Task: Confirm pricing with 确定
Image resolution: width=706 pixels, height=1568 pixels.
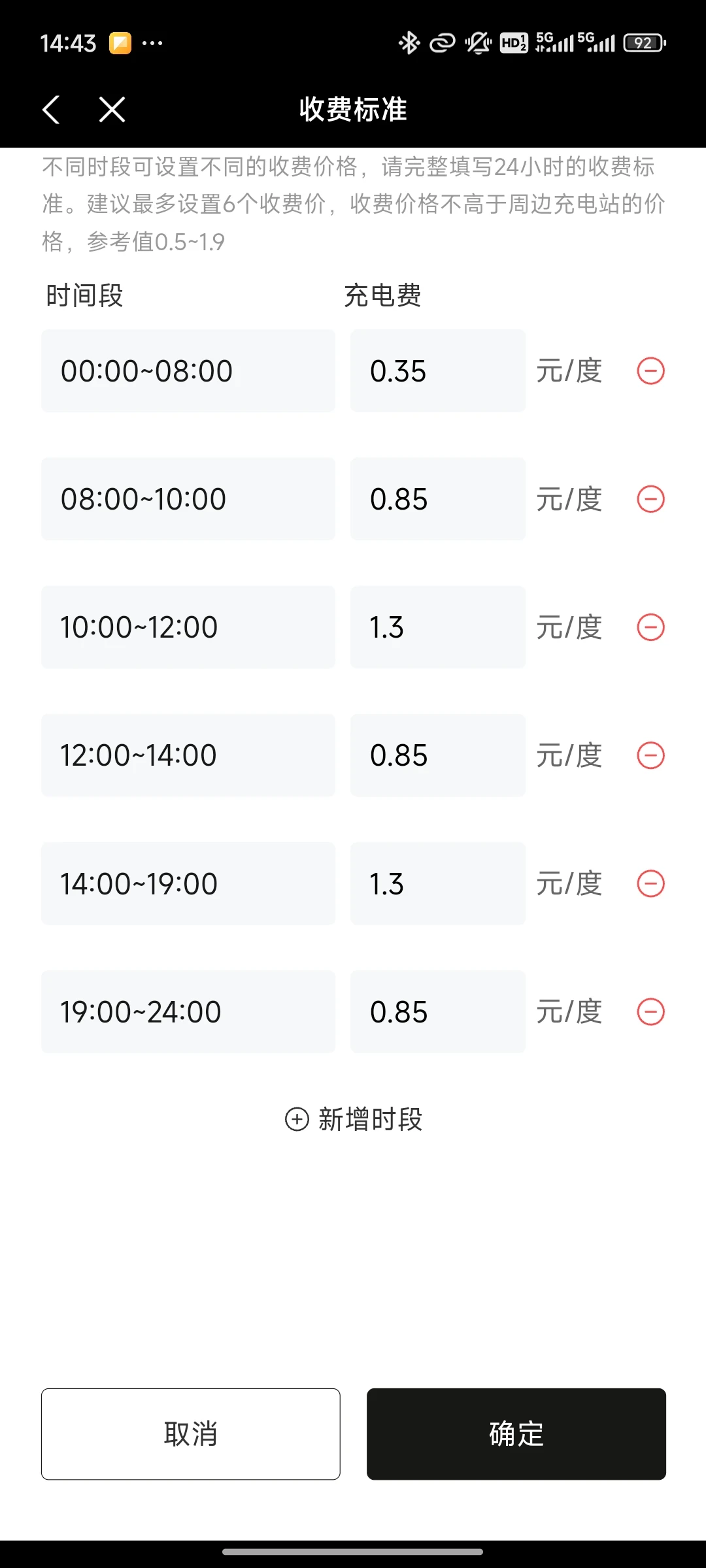Action: click(x=516, y=1434)
